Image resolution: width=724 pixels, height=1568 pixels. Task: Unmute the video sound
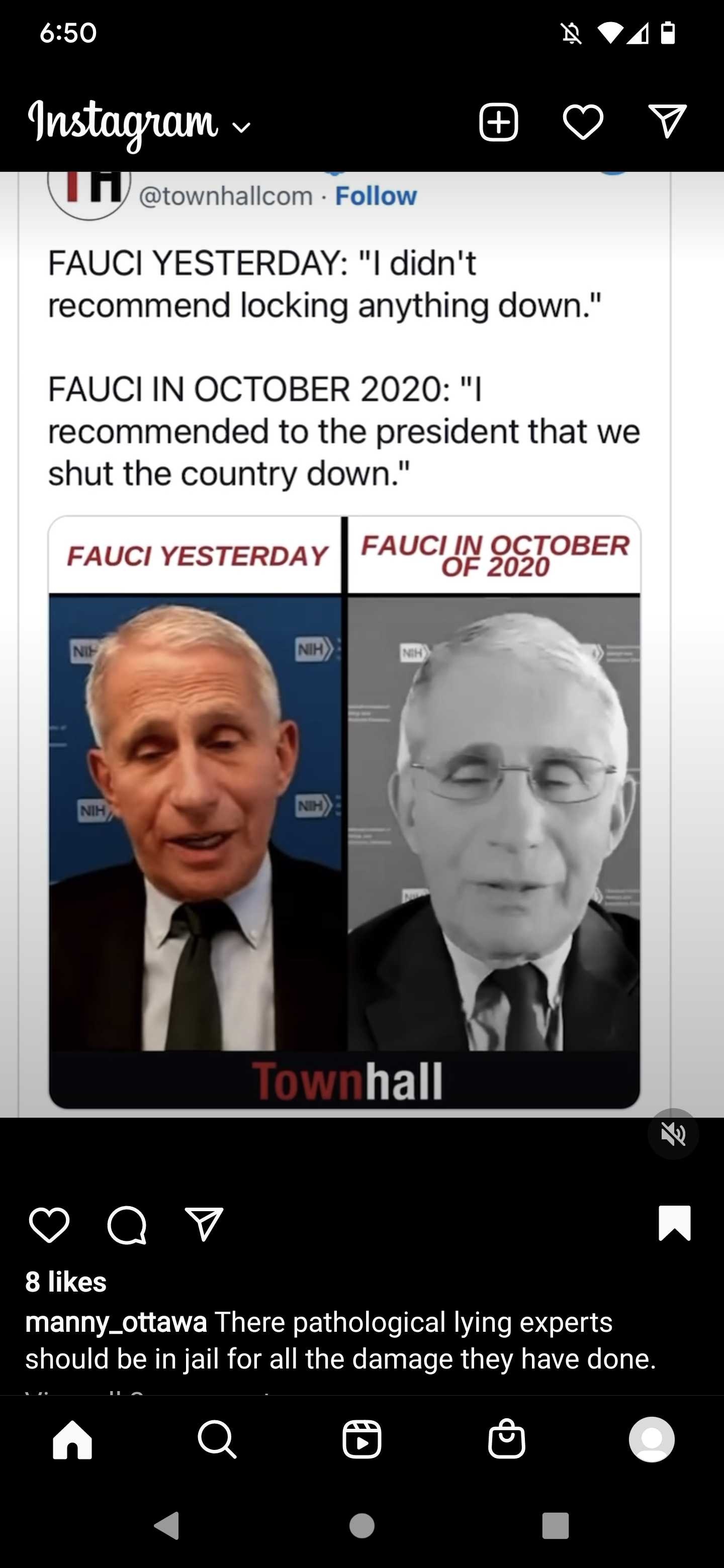click(x=673, y=1134)
